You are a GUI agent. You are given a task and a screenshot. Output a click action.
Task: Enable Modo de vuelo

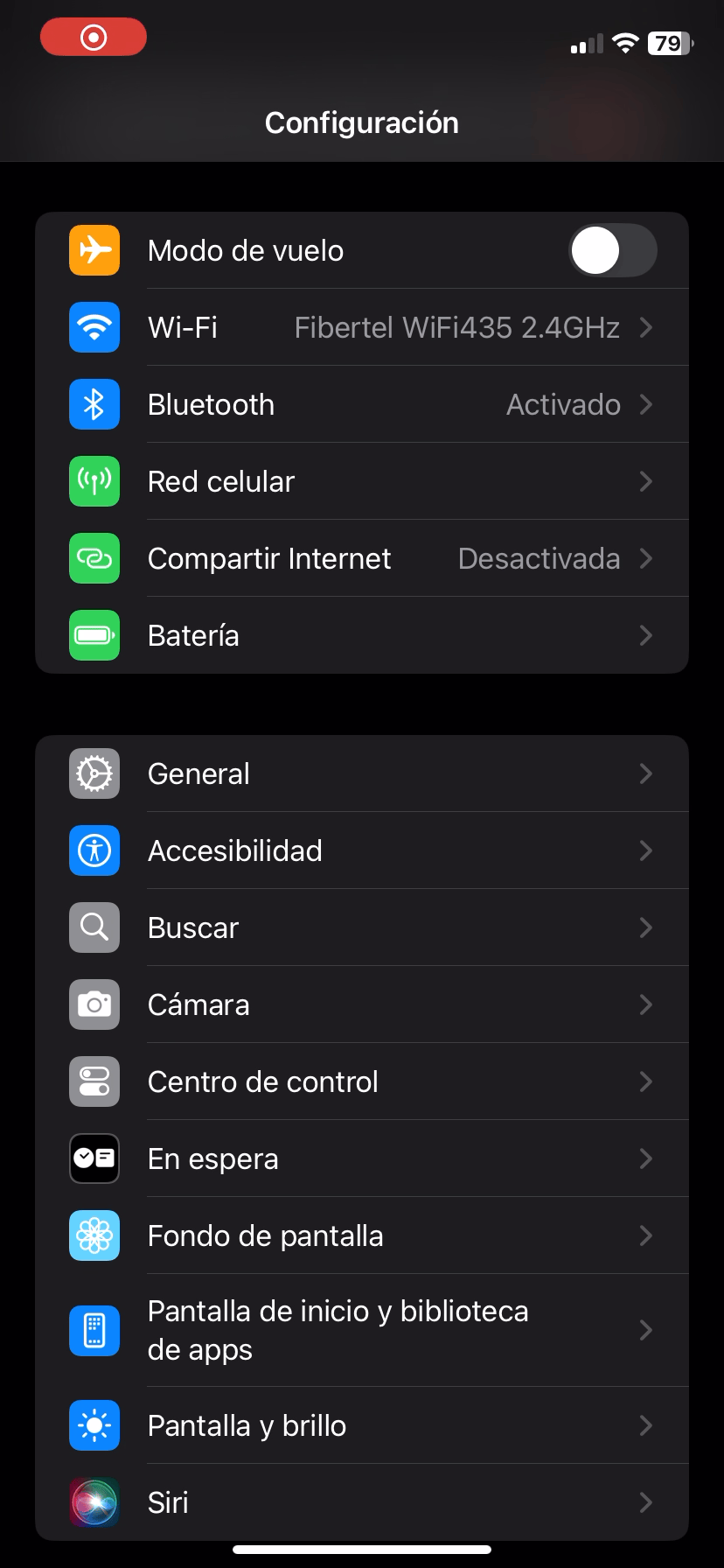click(613, 250)
